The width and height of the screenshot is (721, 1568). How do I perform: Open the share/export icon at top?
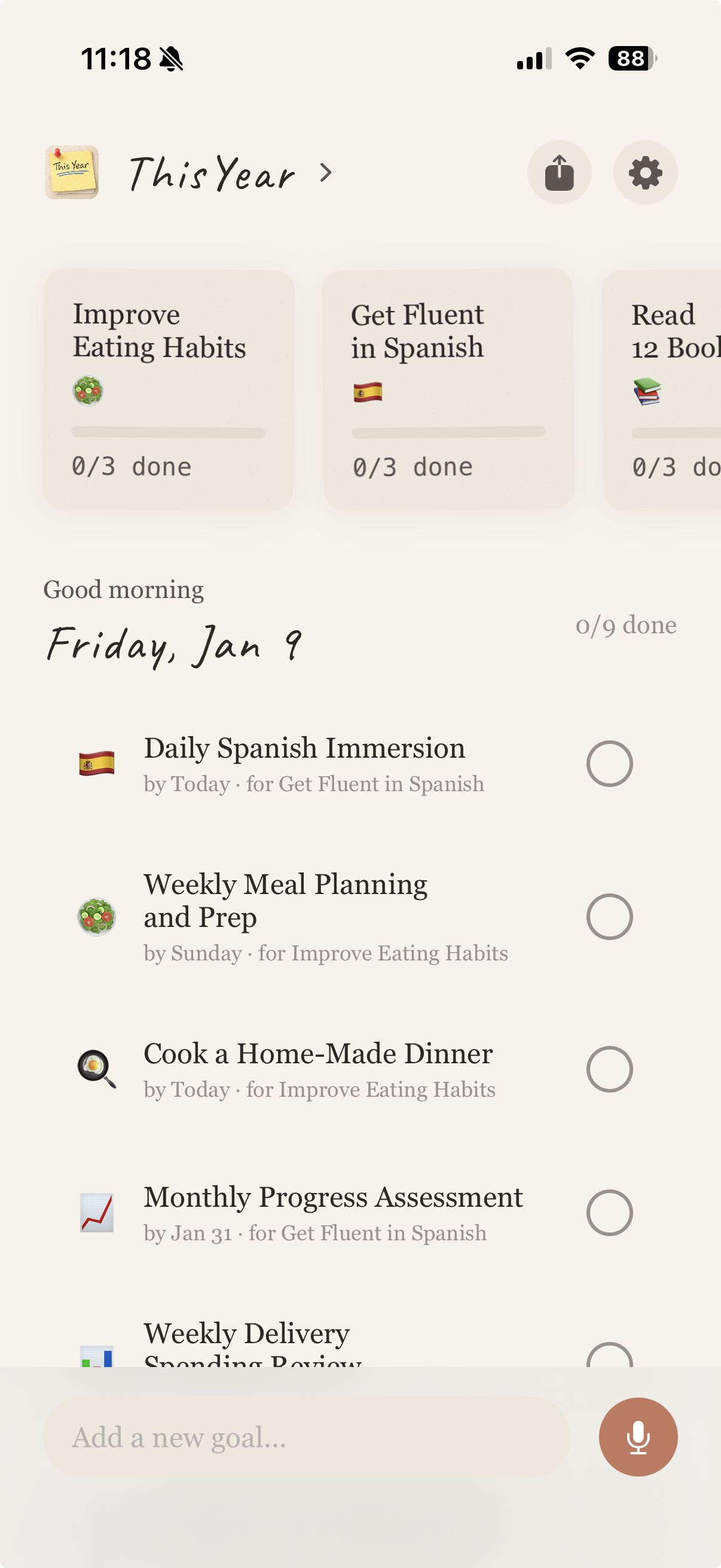coord(559,172)
